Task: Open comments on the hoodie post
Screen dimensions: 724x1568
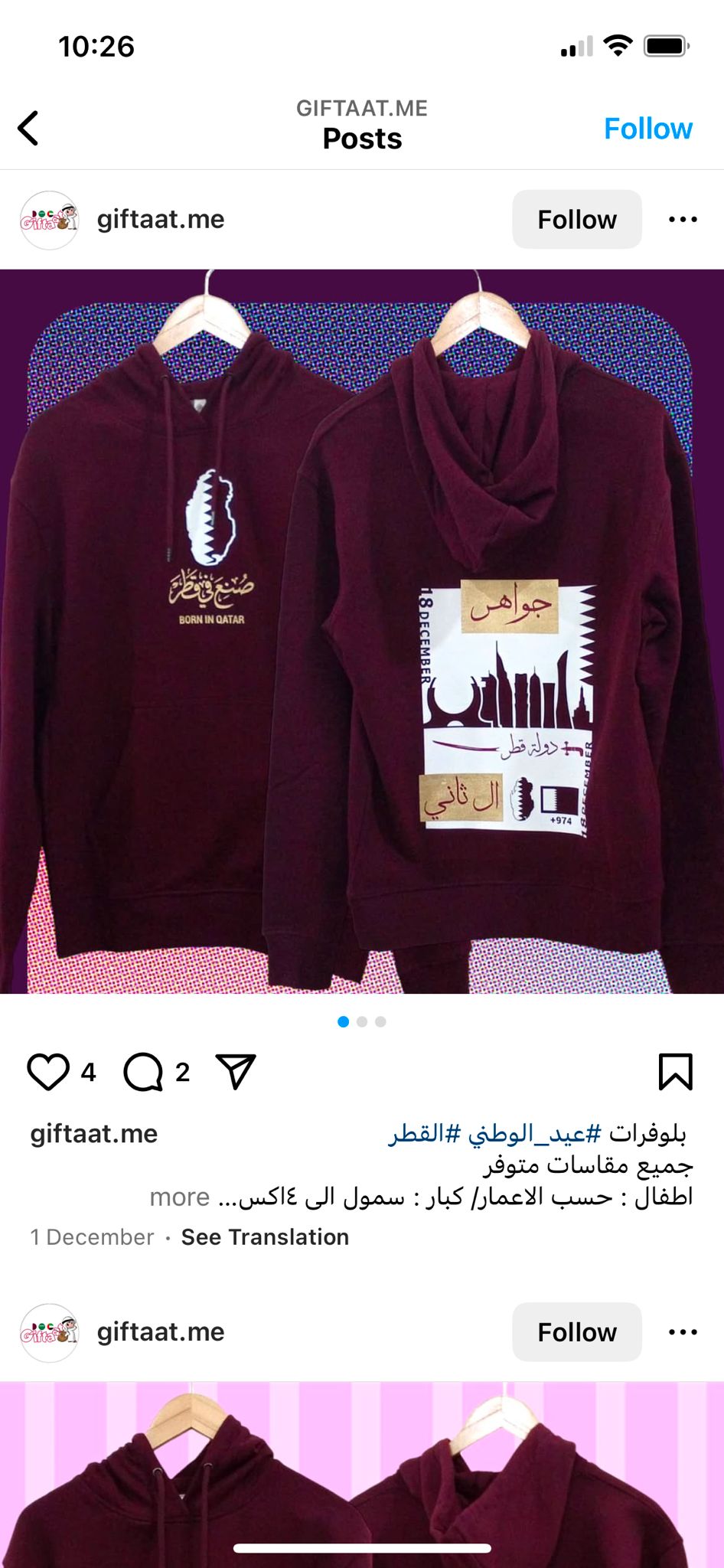Action: (x=143, y=1072)
